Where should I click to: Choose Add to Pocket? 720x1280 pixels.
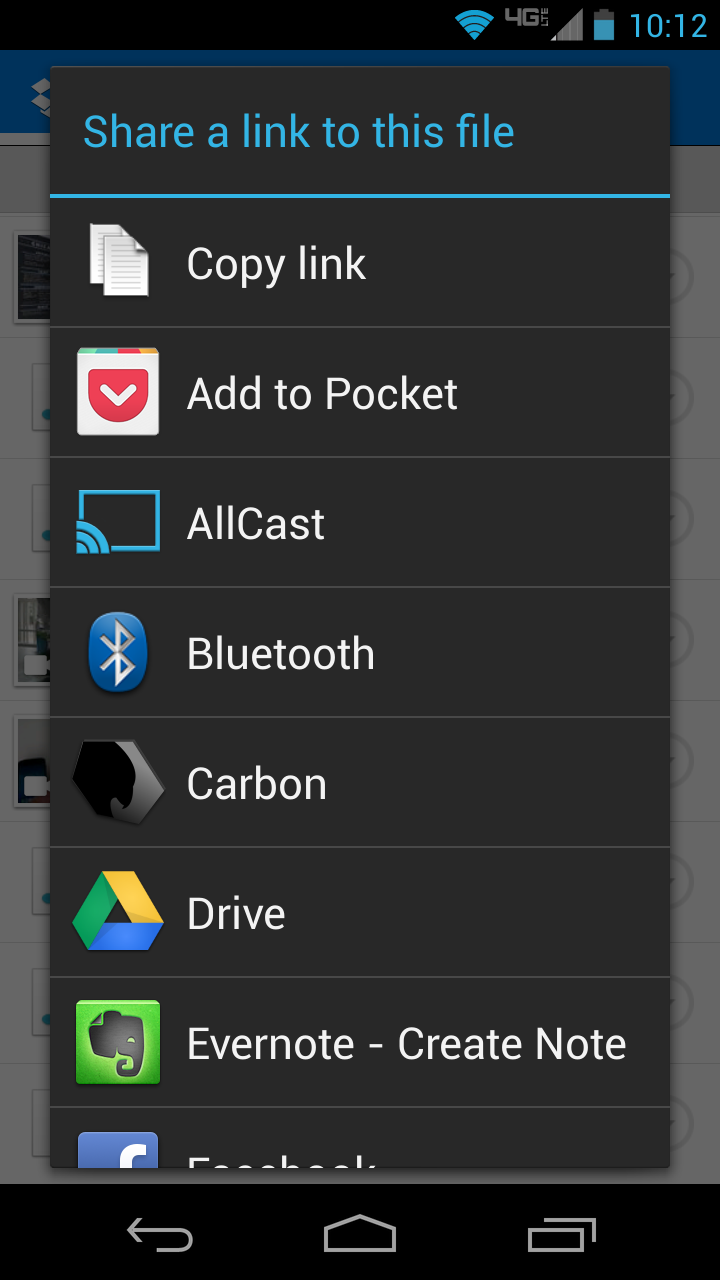coord(359,393)
